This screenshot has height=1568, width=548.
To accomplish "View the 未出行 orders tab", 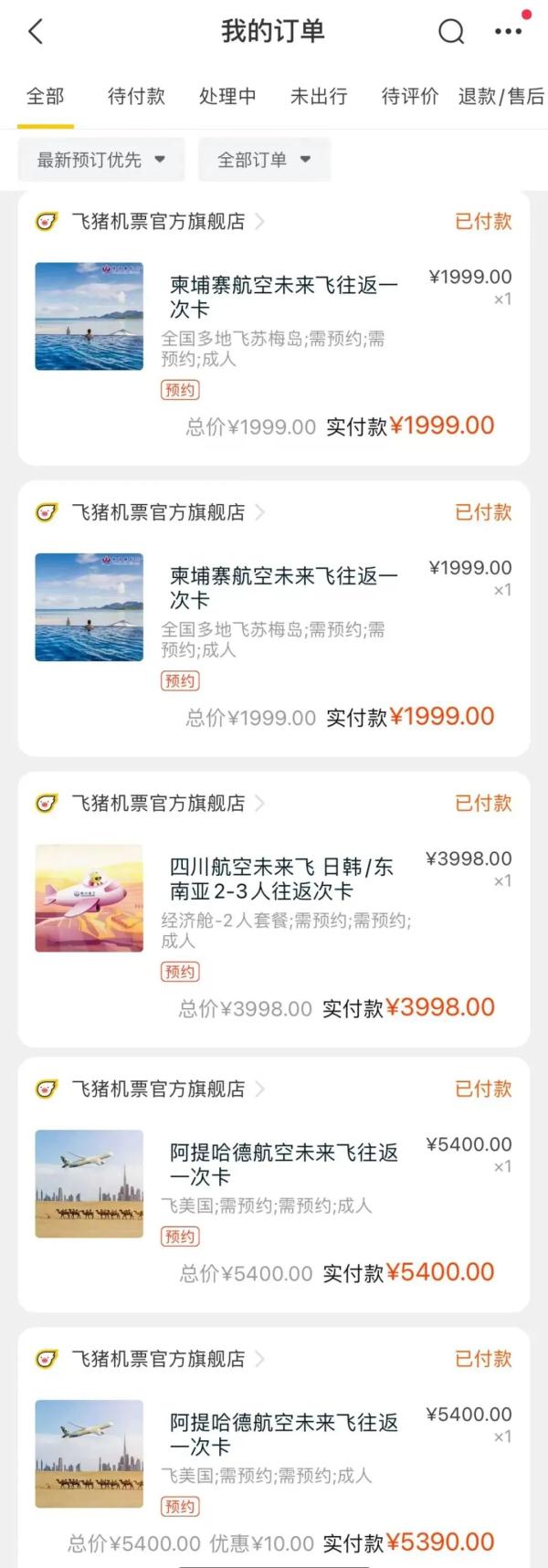I will click(319, 96).
